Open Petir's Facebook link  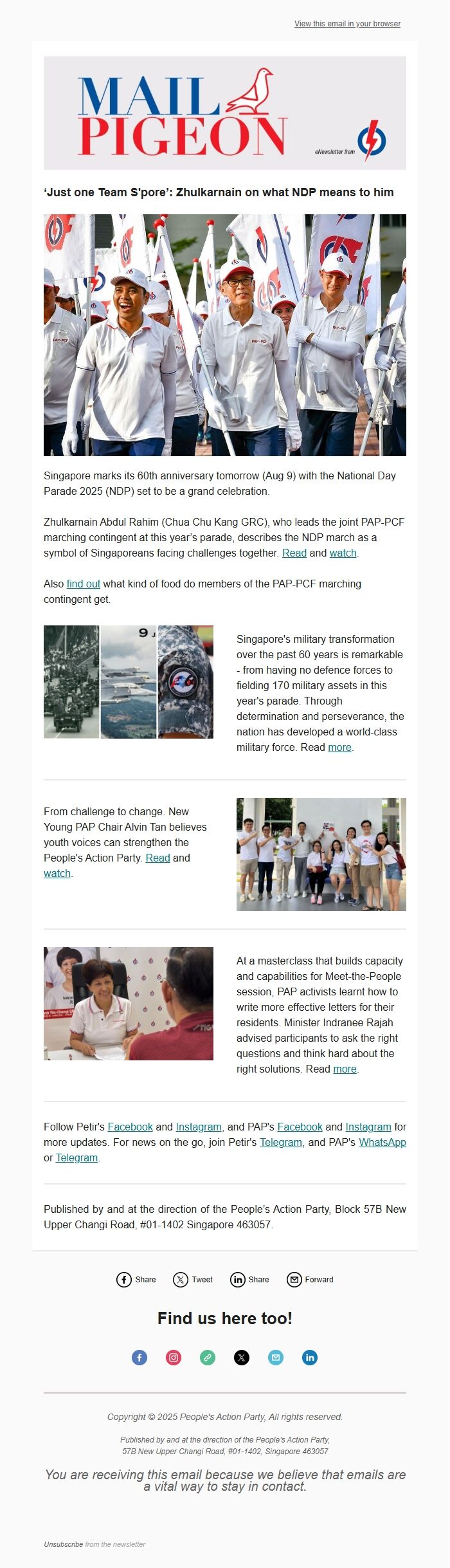[x=130, y=1127]
